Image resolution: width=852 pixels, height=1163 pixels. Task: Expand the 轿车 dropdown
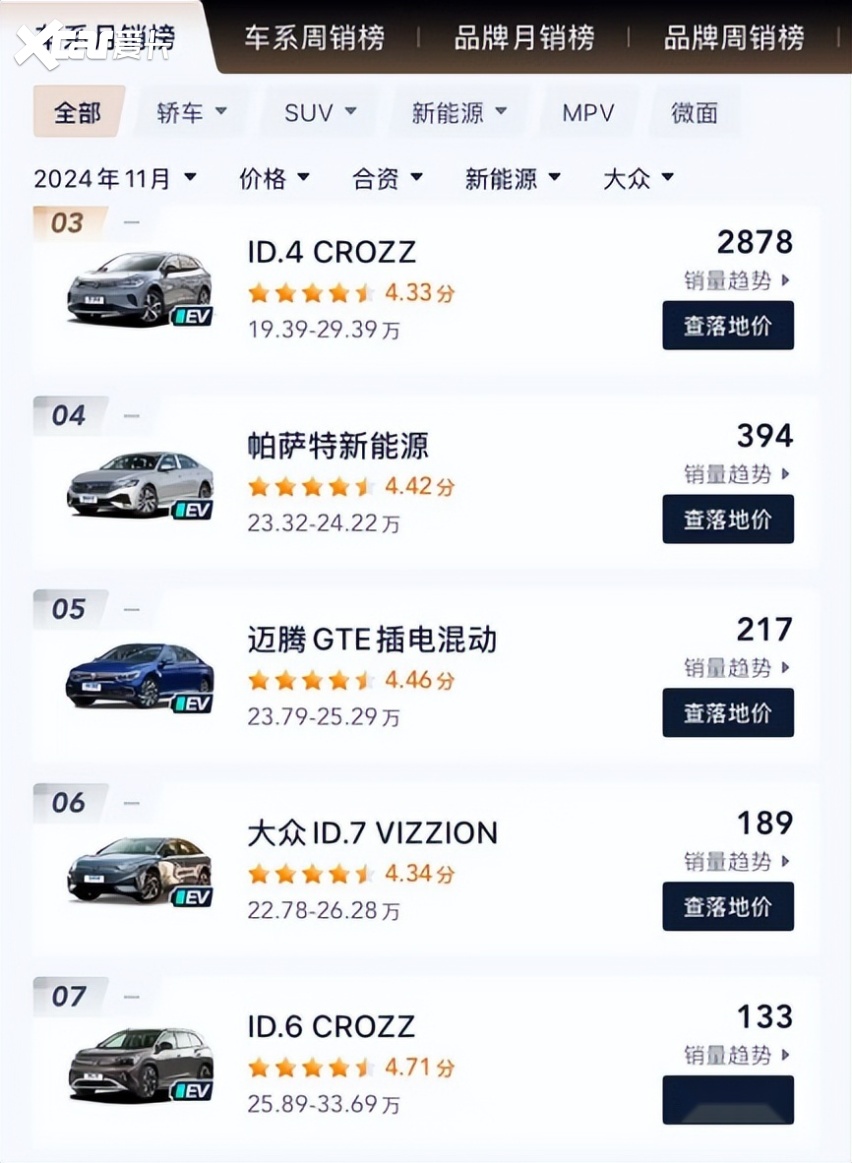click(192, 112)
